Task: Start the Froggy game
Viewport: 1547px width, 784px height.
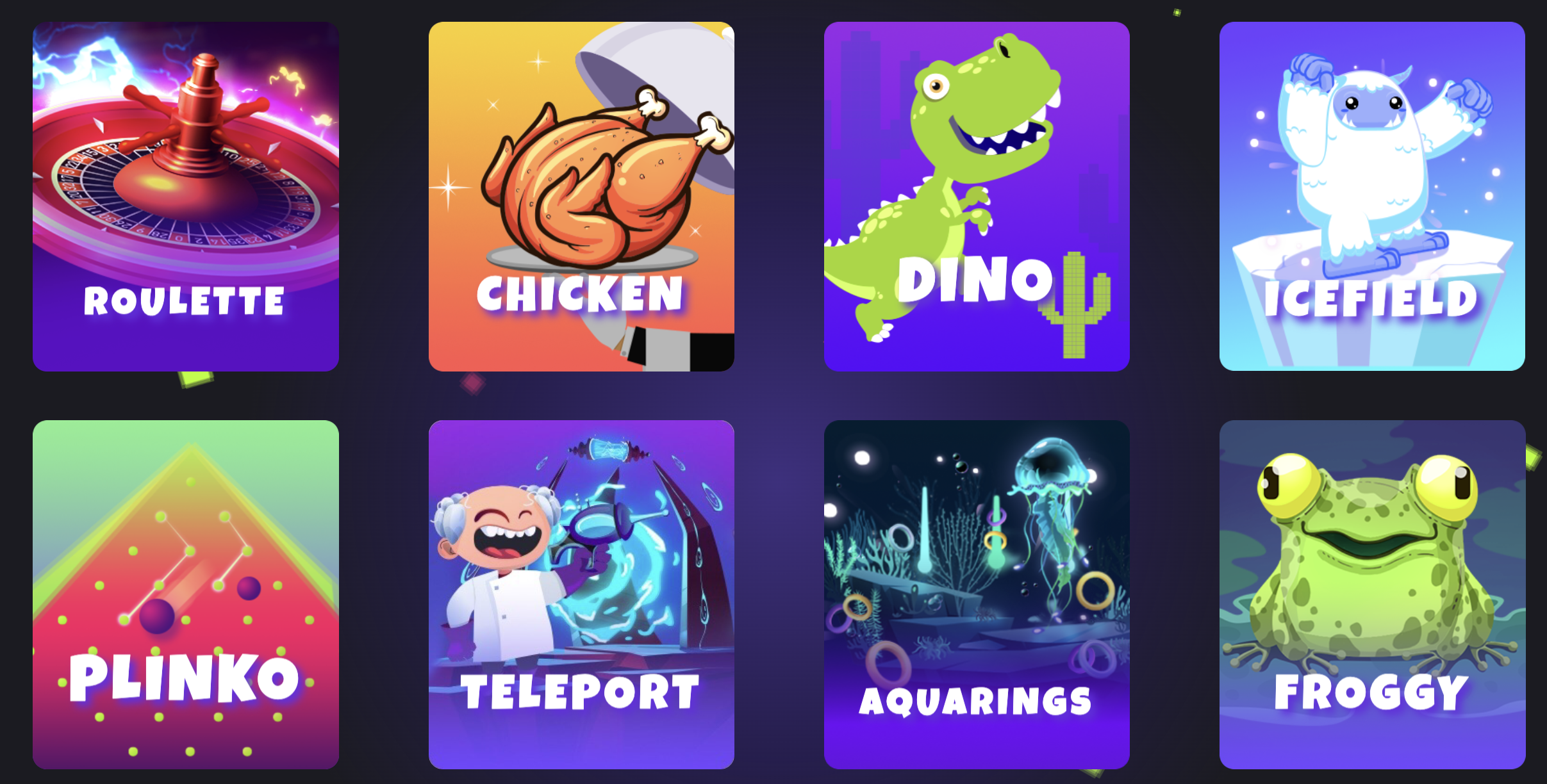Action: [1372, 594]
